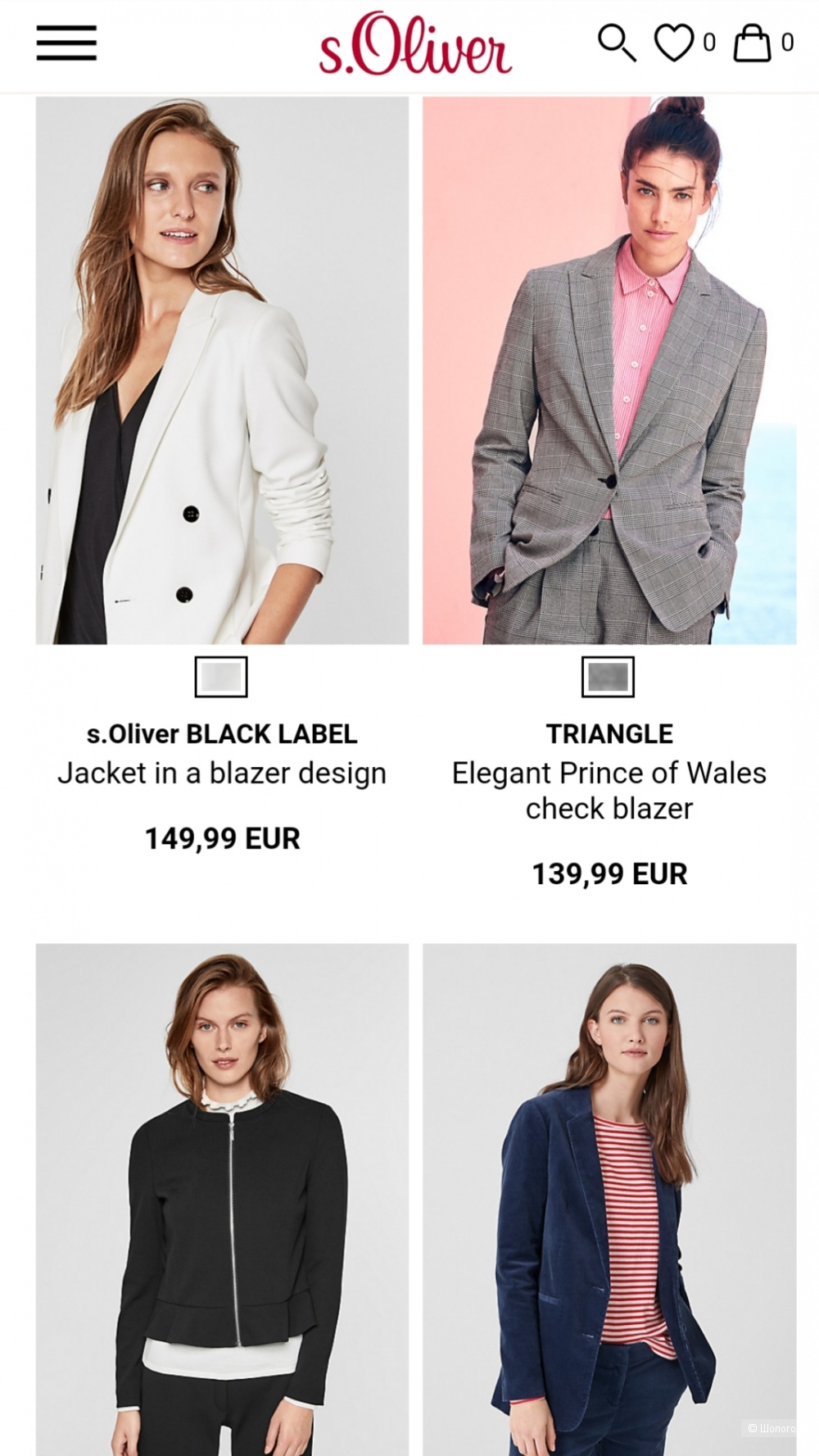Screen dimensions: 819x1456
Task: Open the wishlist heart
Action: click(x=674, y=43)
